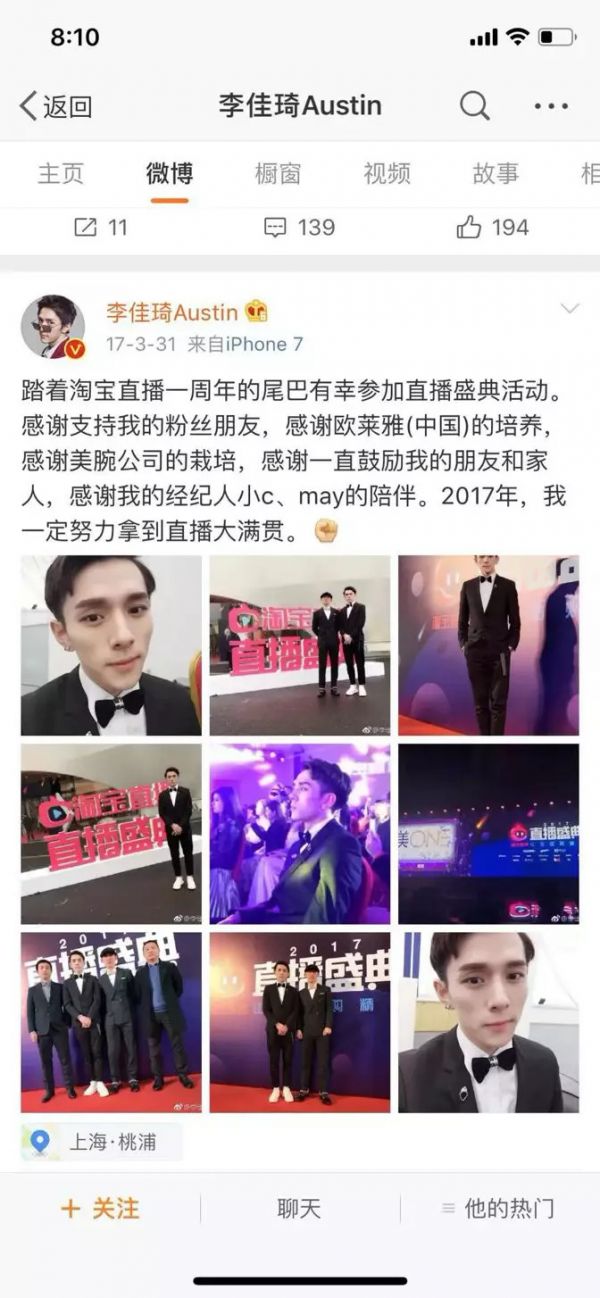The width and height of the screenshot is (600, 1298).
Task: Repost the post with 11 shares
Action: pos(101,227)
